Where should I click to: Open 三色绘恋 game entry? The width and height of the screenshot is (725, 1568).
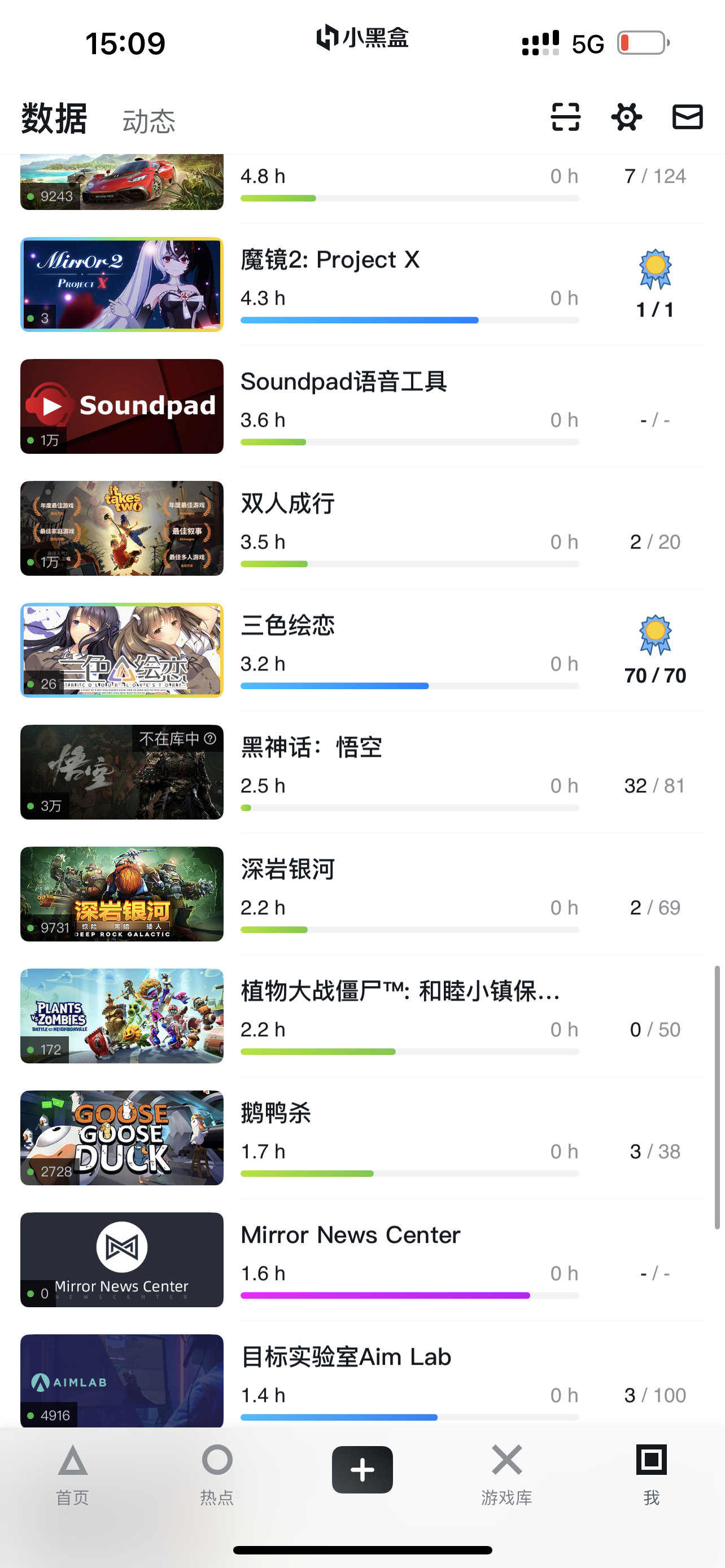point(362,650)
